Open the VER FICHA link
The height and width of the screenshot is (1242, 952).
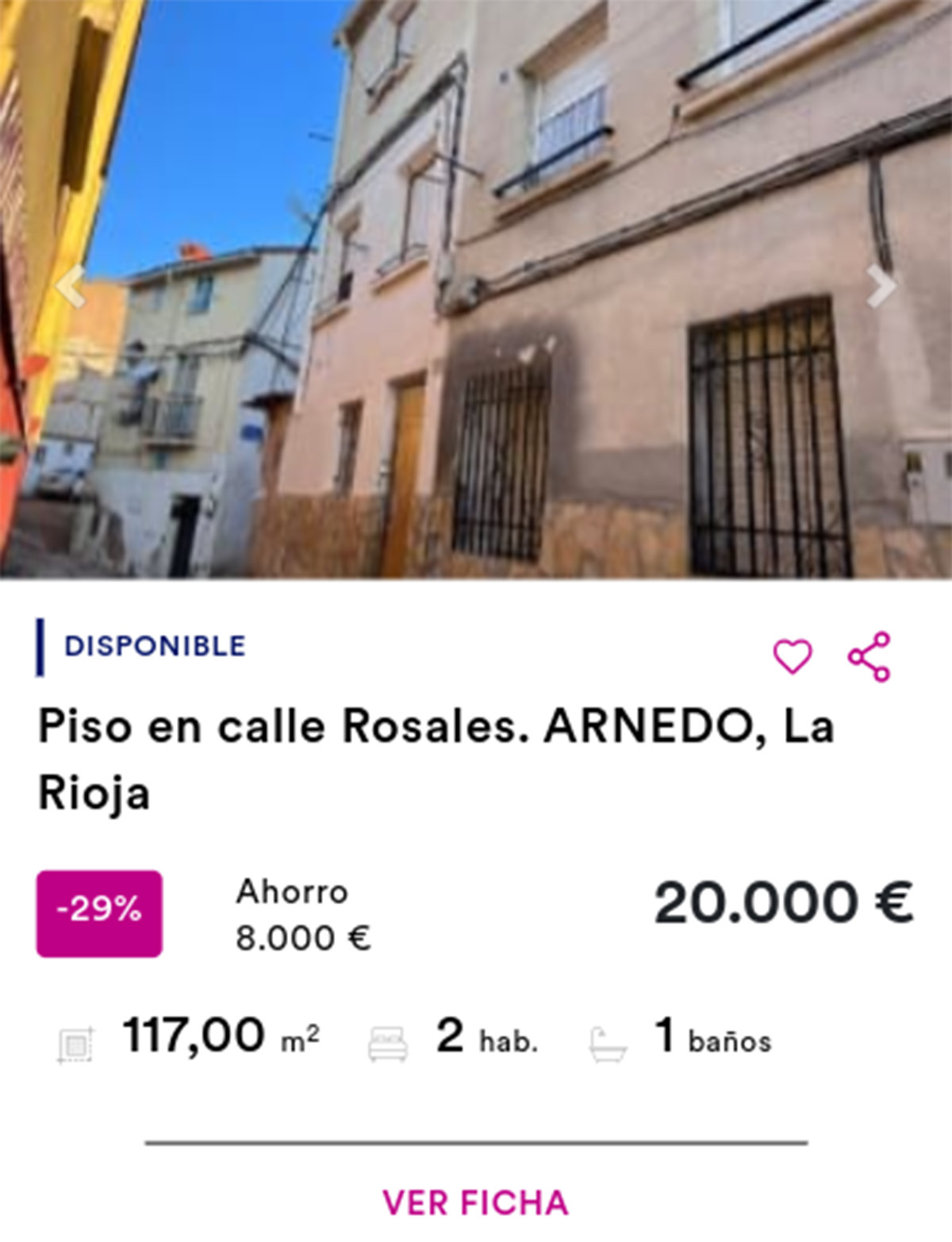474,1202
